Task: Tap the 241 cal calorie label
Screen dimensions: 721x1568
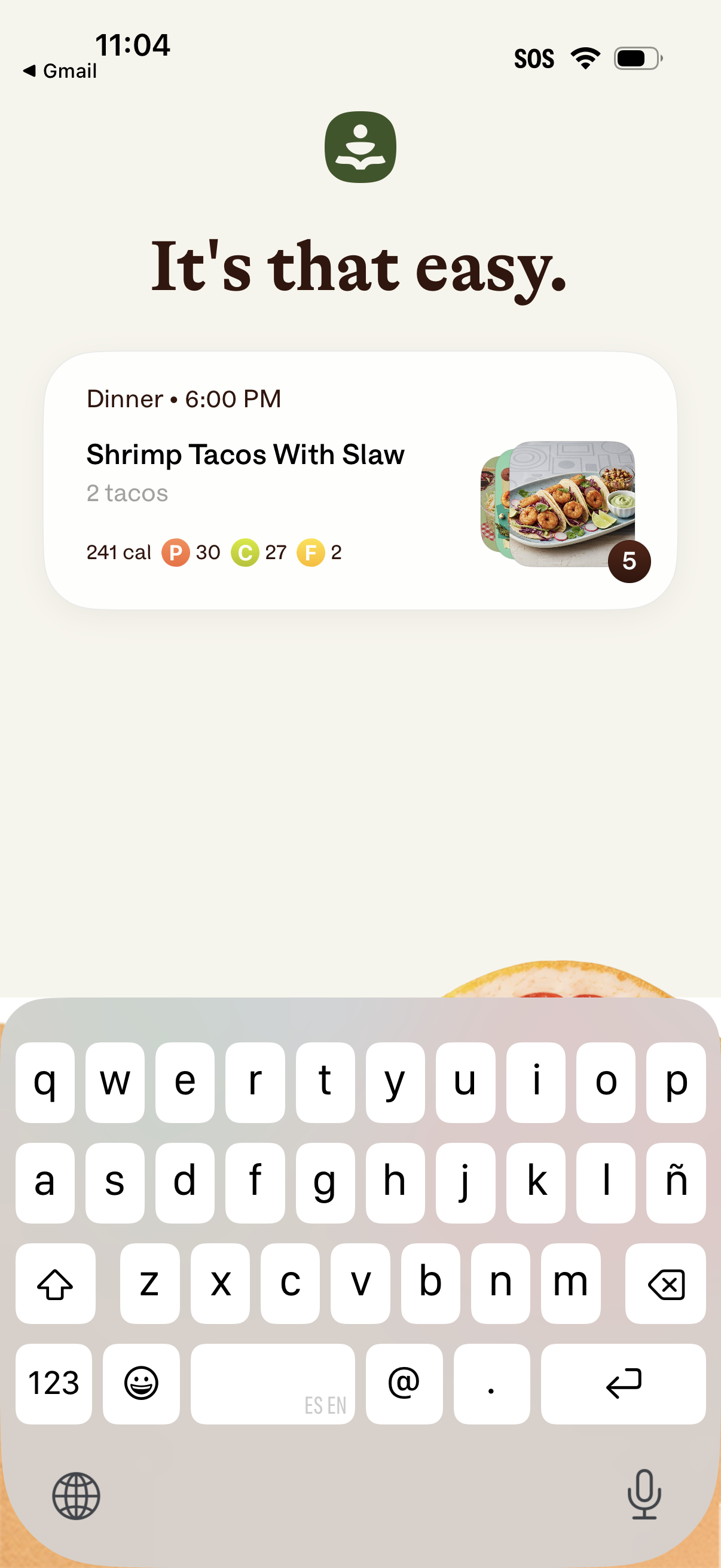Action: point(118,553)
